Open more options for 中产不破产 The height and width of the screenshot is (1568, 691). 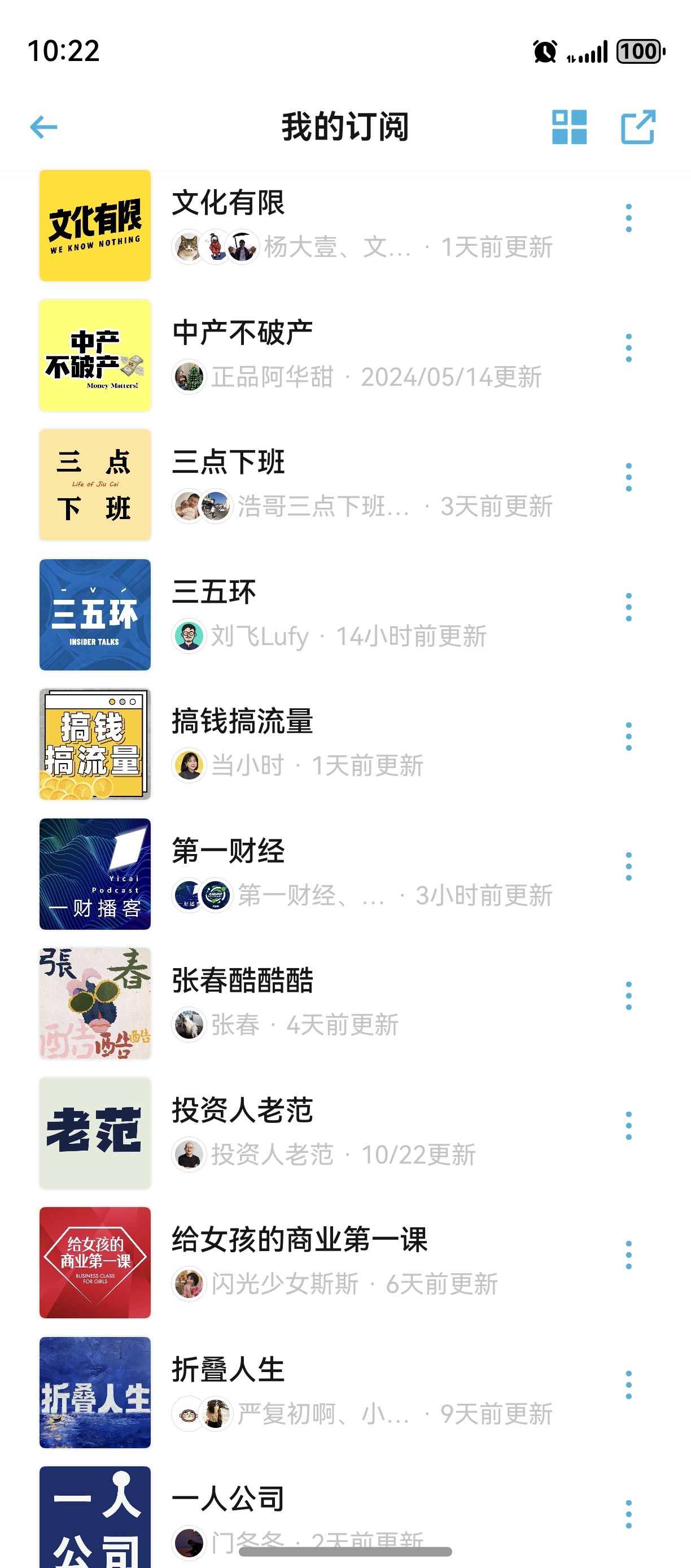point(628,347)
